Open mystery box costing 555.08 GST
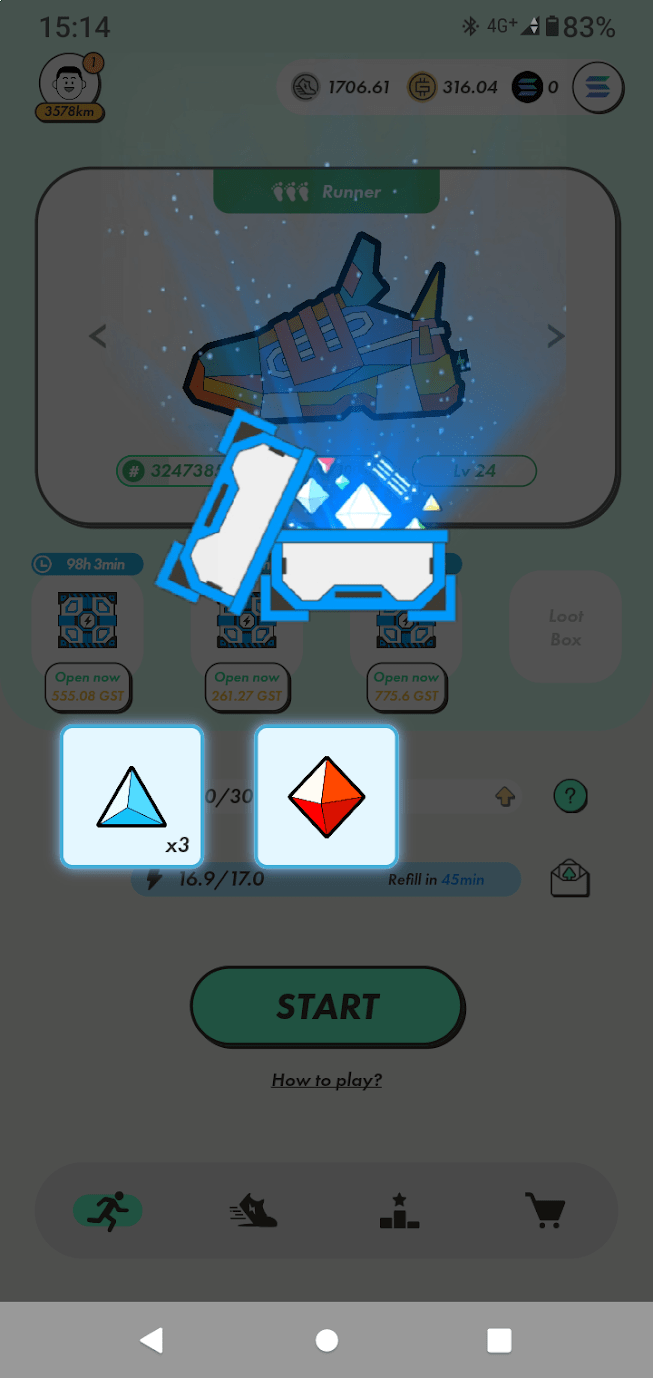The image size is (653, 1378). click(x=87, y=687)
